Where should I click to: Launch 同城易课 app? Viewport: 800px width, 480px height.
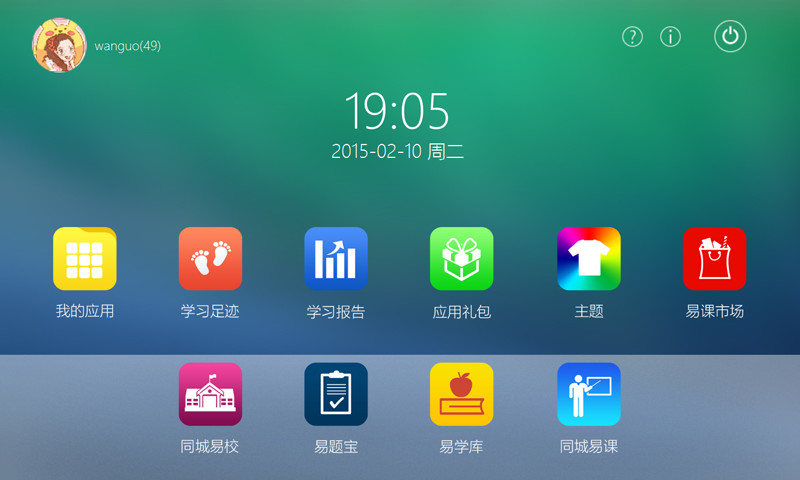click(589, 394)
